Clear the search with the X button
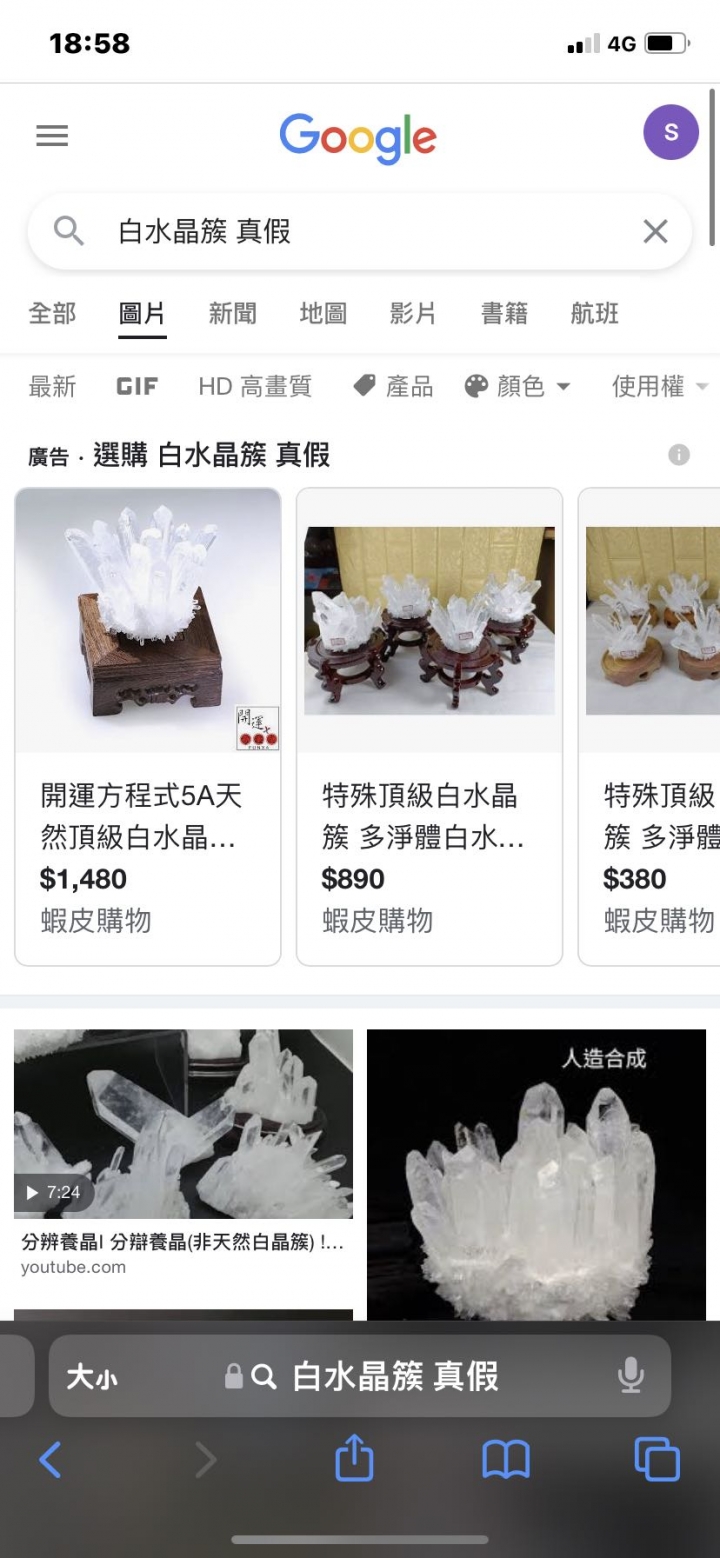 (x=655, y=231)
